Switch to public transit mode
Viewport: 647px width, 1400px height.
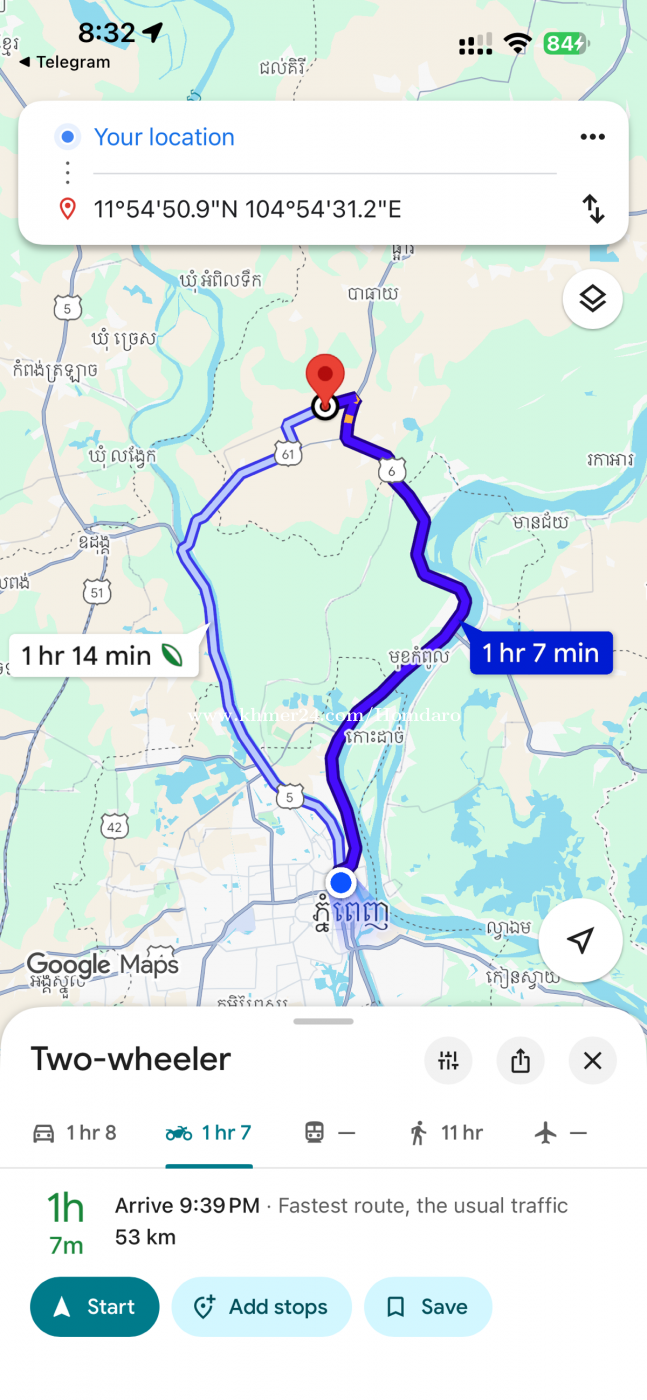pos(329,1133)
